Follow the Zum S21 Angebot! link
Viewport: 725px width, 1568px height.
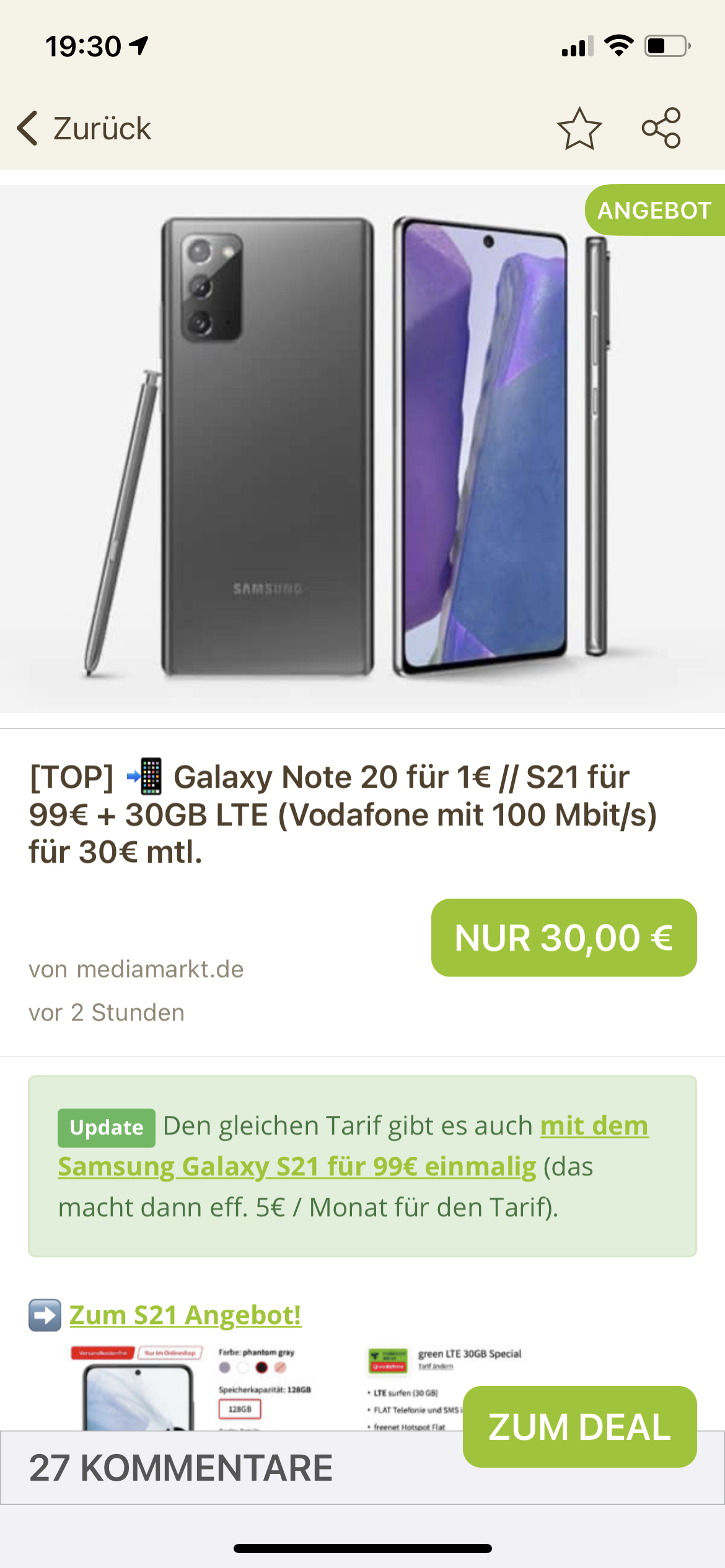[x=185, y=1315]
